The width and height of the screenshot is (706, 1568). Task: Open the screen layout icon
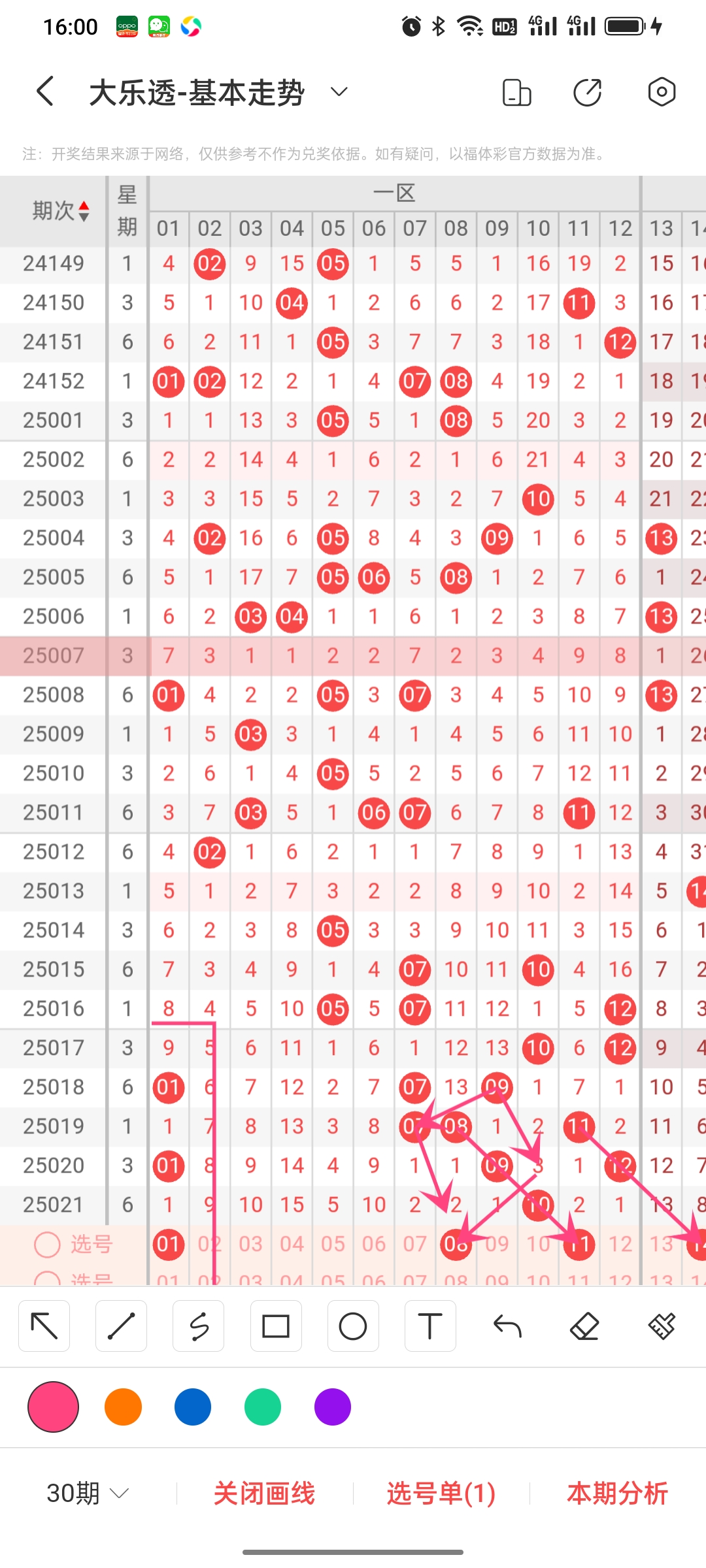[x=516, y=92]
